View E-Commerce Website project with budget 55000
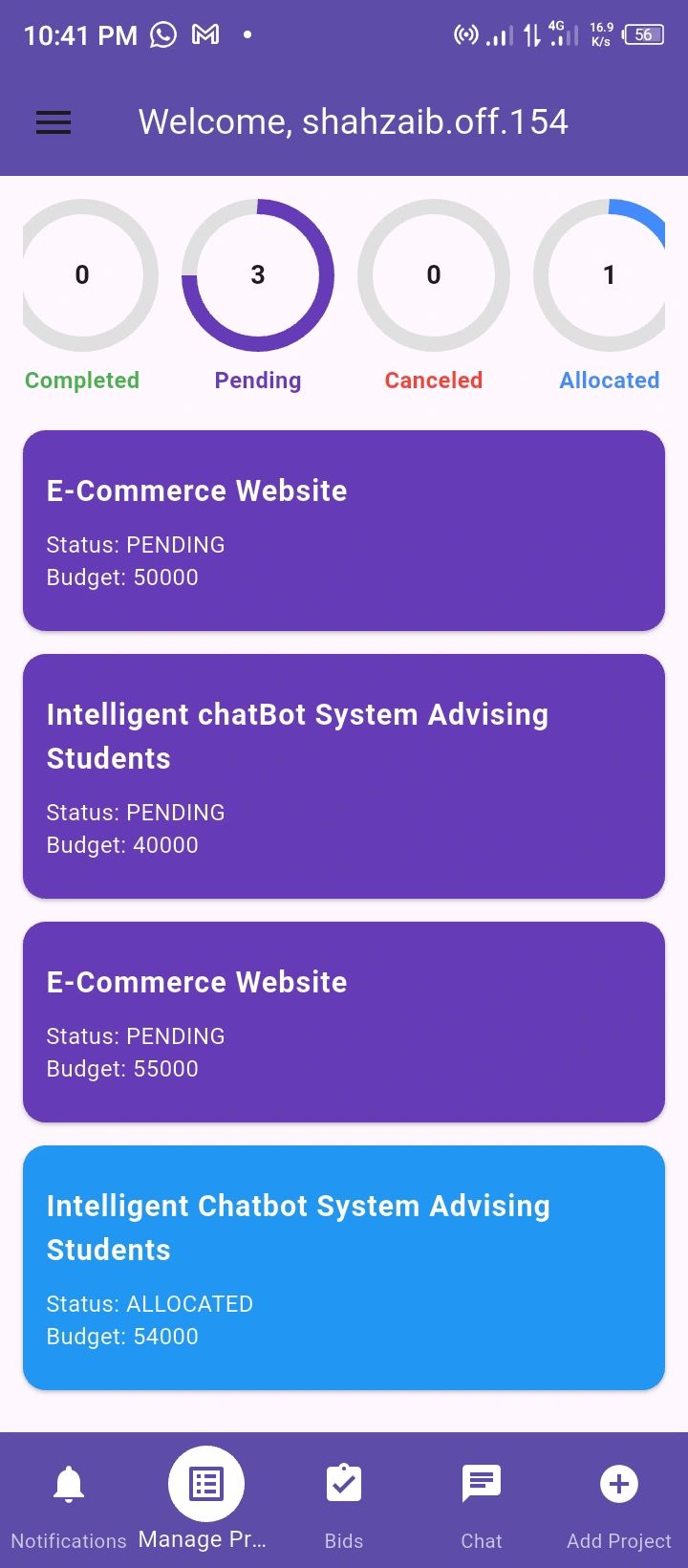 344,1022
